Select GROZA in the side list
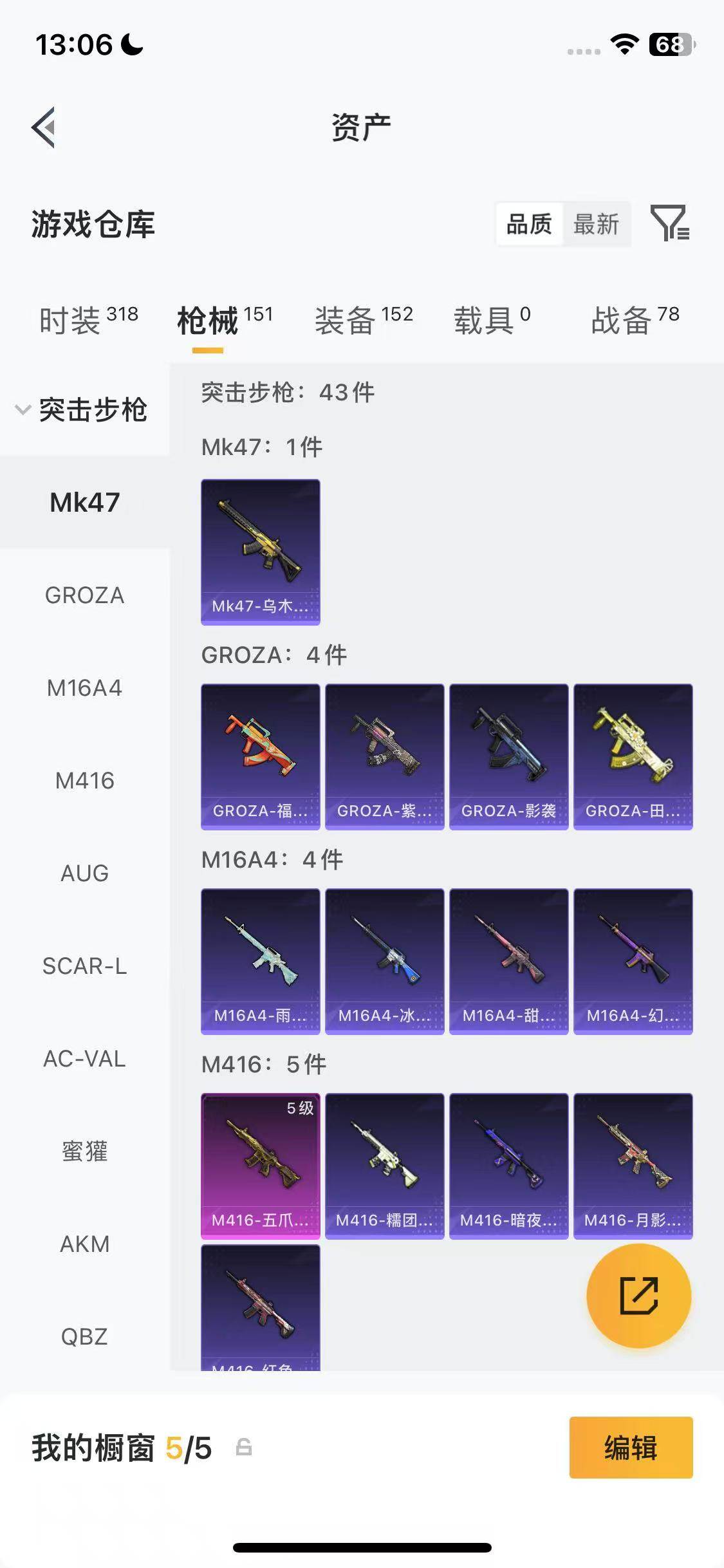The width and height of the screenshot is (724, 1568). coord(84,595)
